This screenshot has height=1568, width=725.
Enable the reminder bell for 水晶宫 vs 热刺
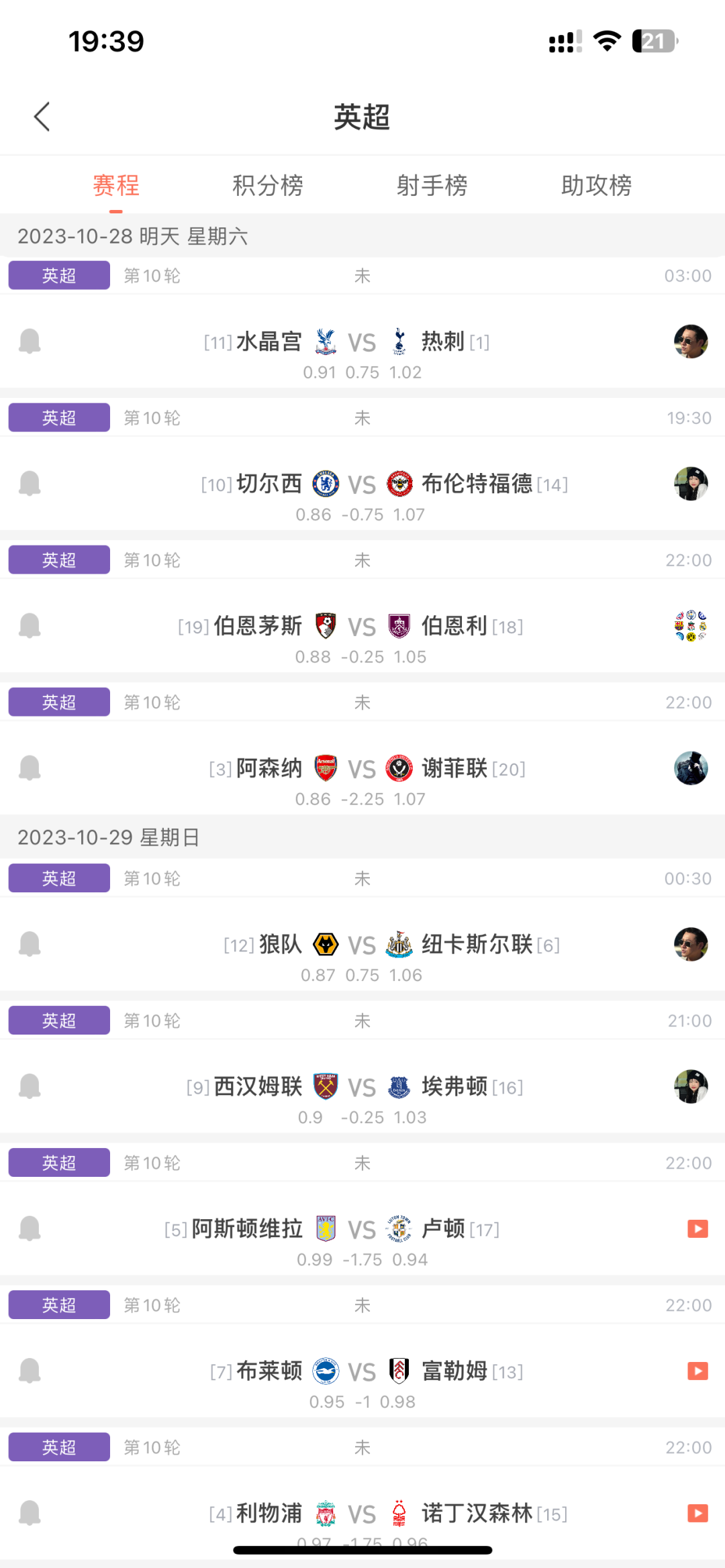30,342
